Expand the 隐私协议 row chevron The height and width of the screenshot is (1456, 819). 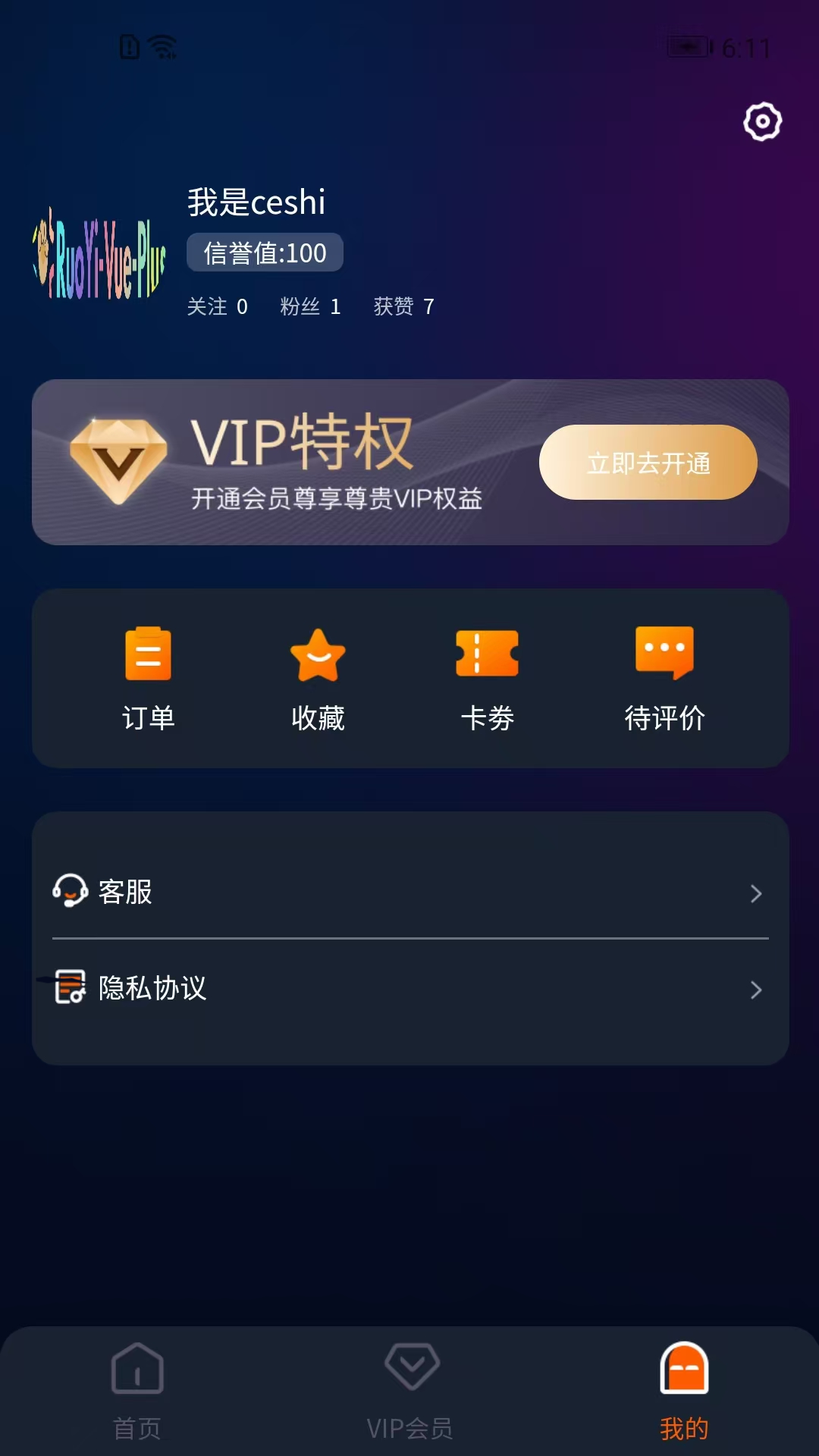756,990
